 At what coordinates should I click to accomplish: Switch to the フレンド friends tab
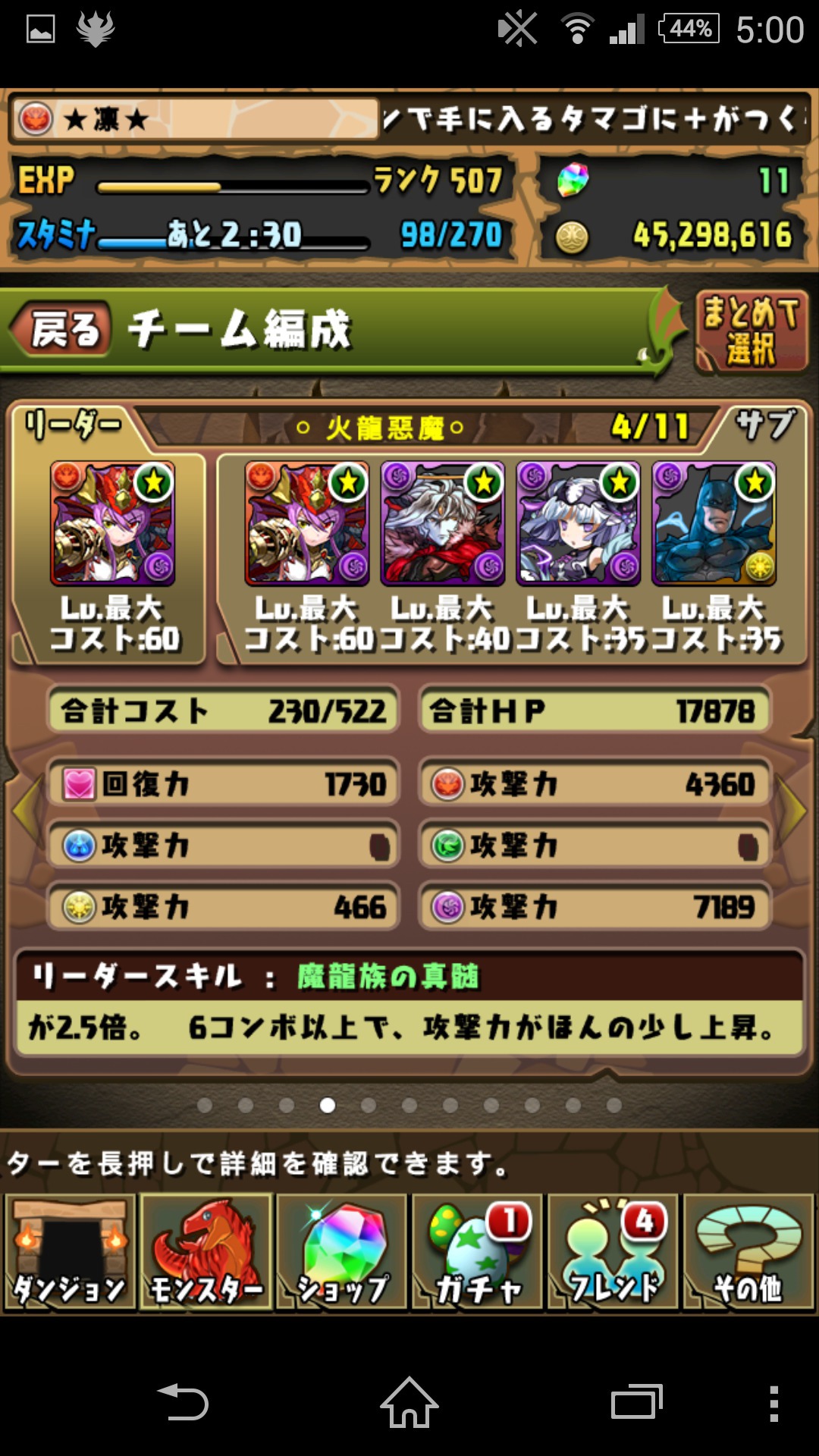(613, 1253)
